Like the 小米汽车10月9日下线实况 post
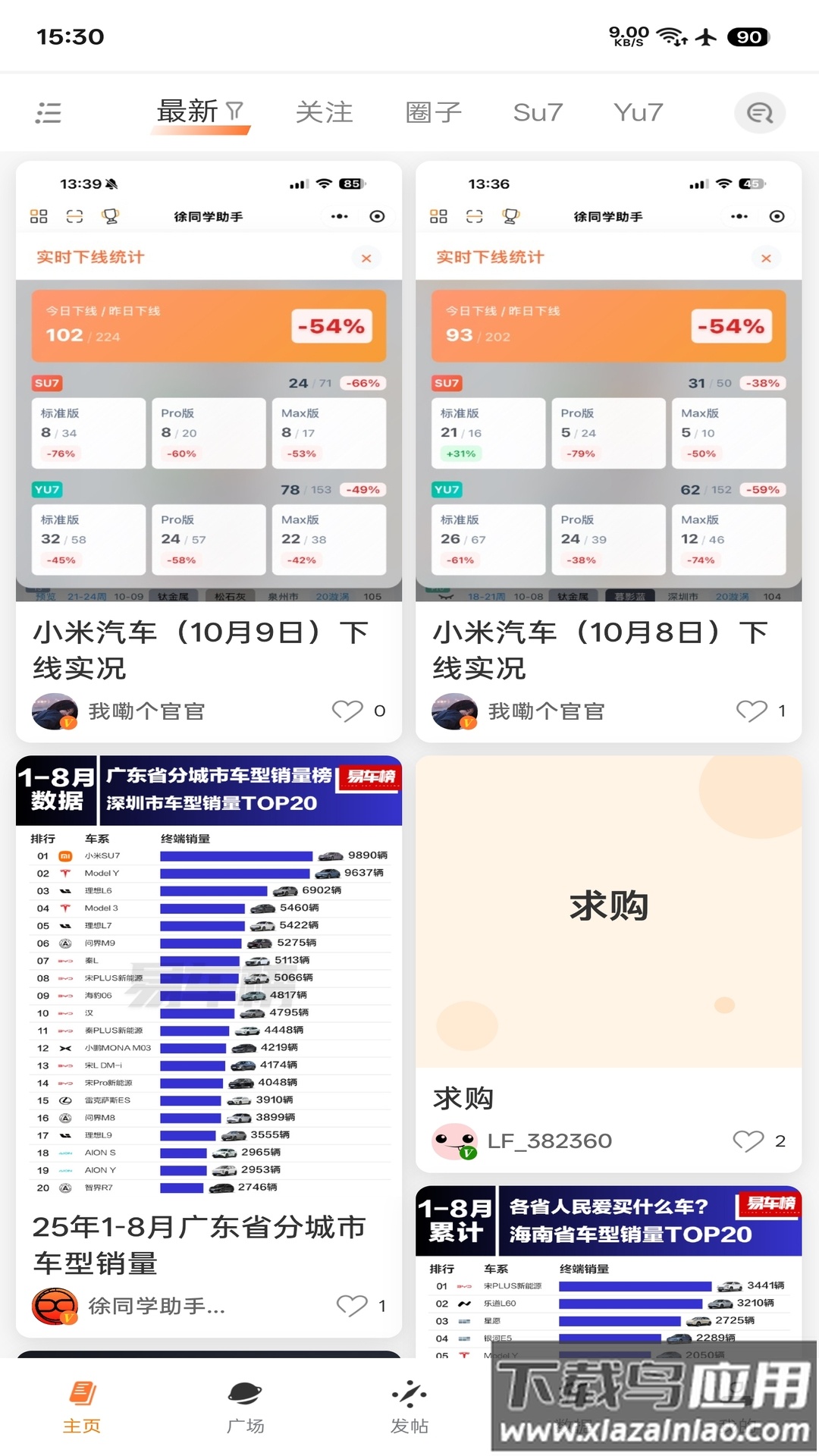Viewport: 819px width, 1456px height. (x=348, y=711)
